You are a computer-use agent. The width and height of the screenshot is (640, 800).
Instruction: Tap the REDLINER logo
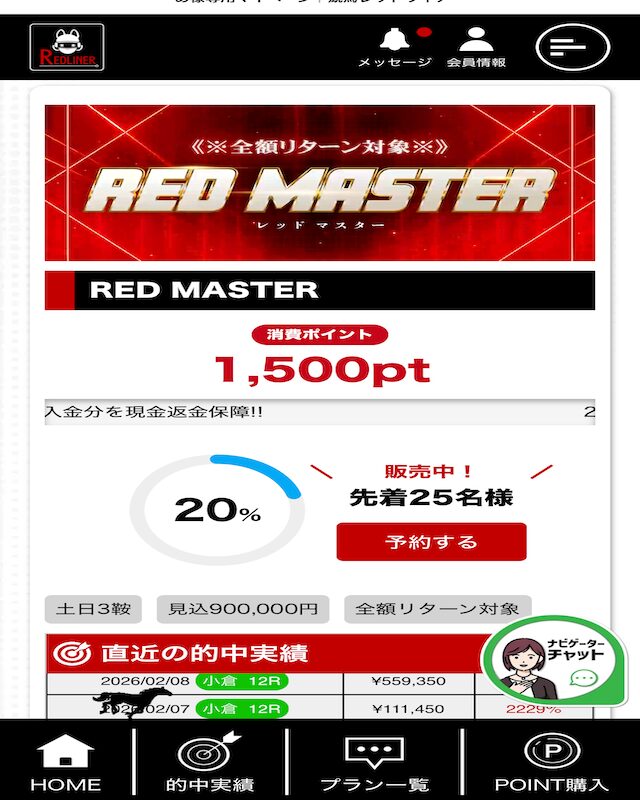pos(67,47)
